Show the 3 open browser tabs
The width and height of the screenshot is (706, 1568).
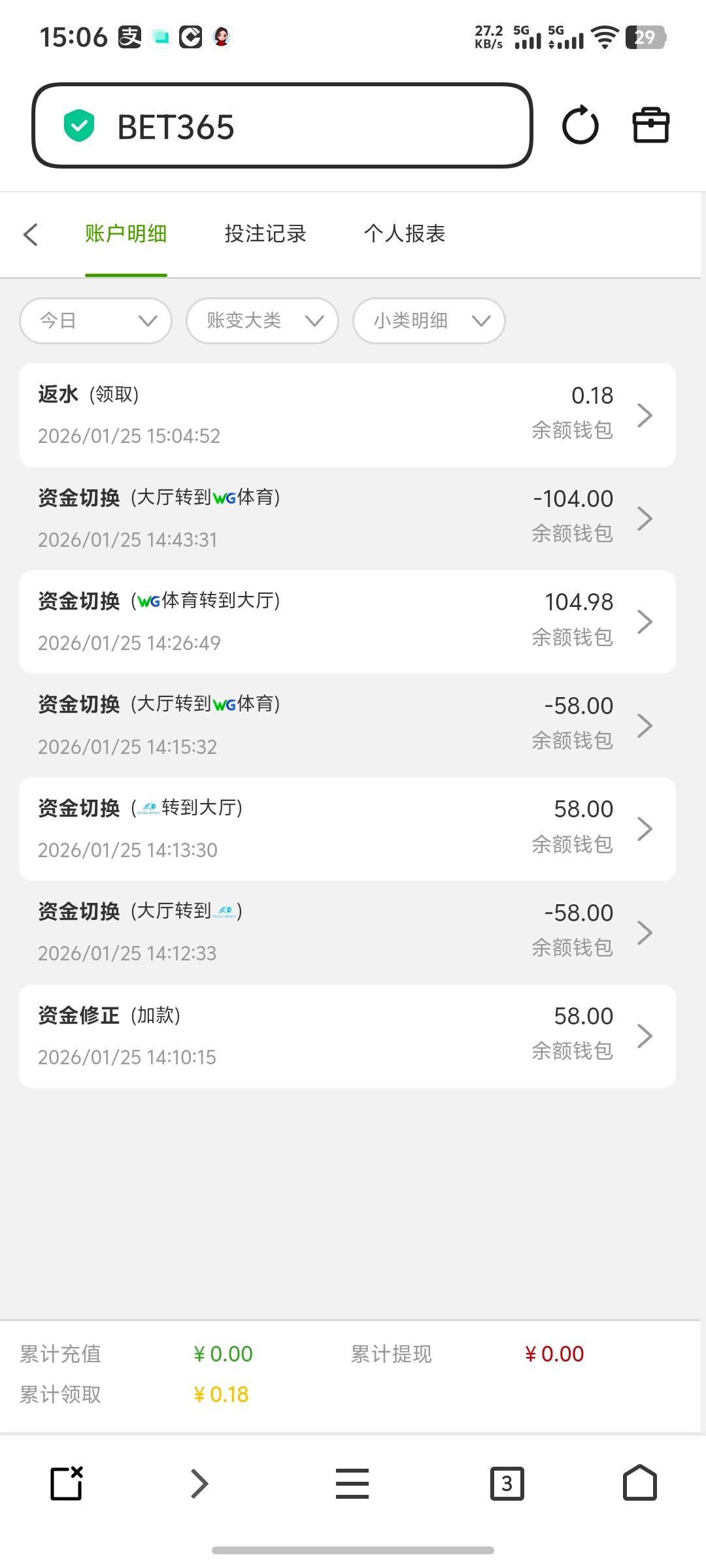coord(507,1483)
